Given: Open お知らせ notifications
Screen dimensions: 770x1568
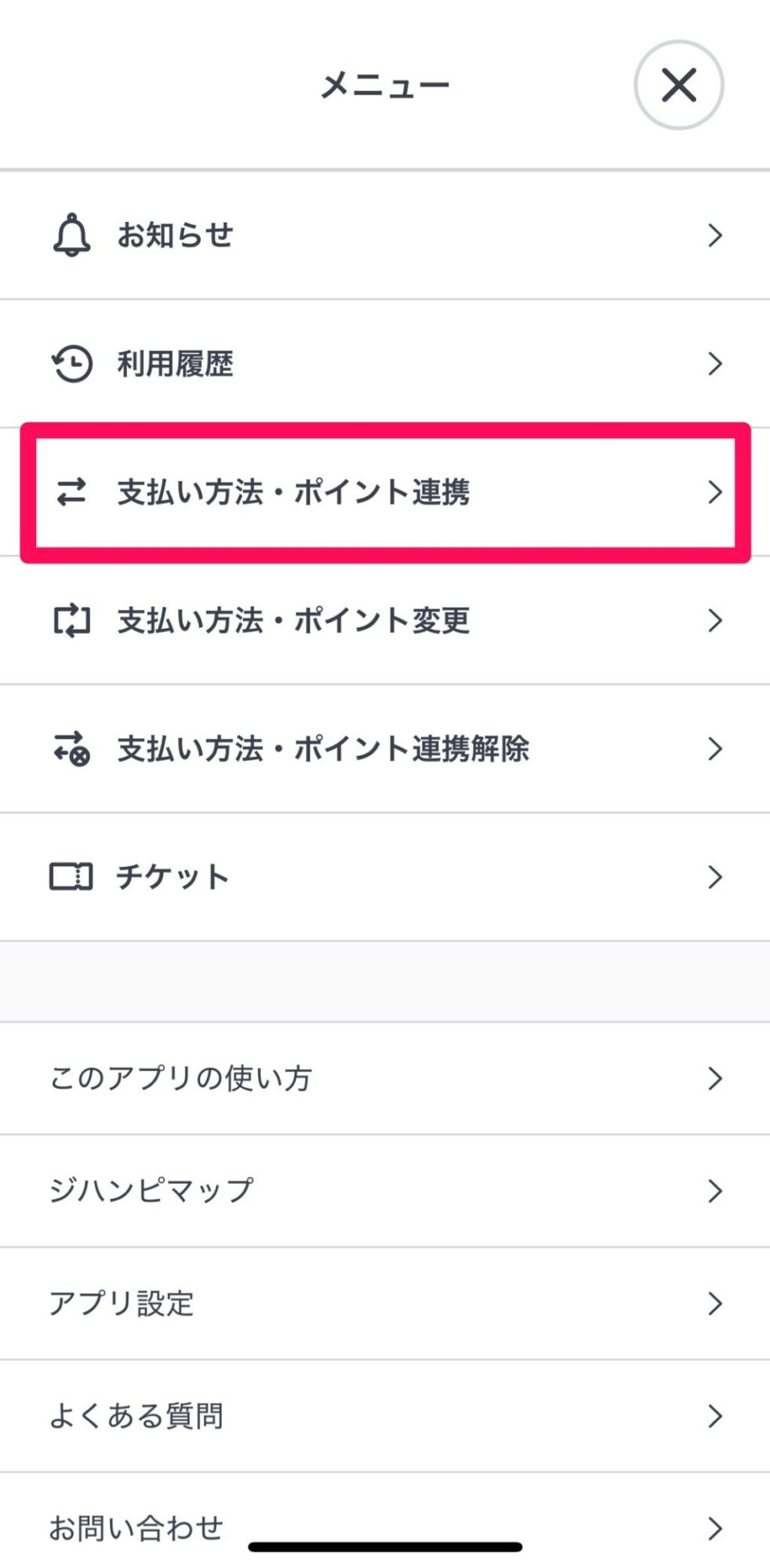Looking at the screenshot, I should pos(384,235).
